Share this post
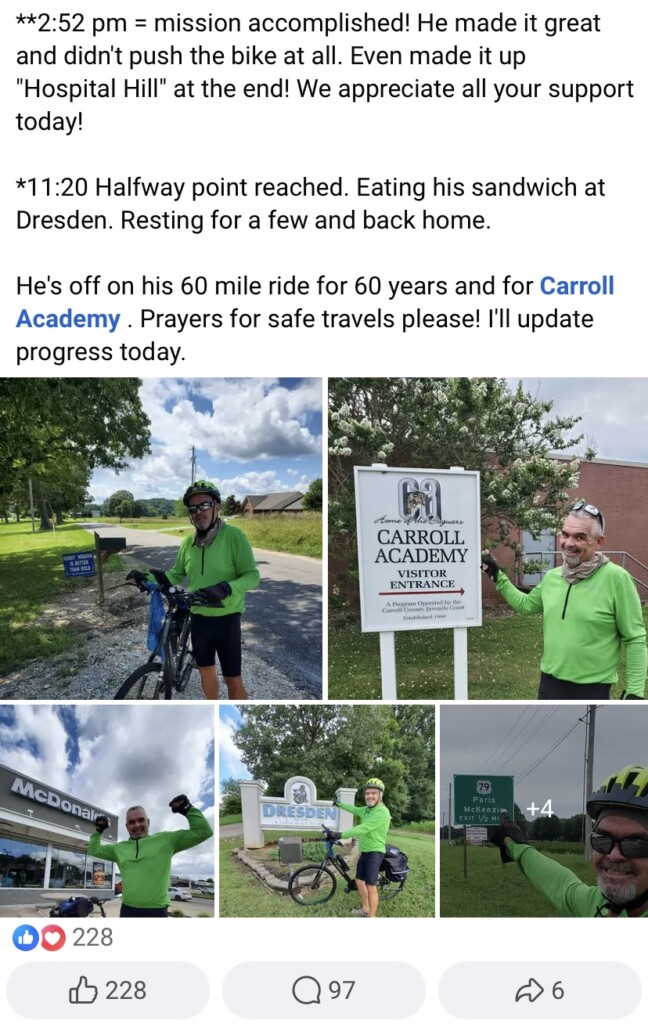648x1024 pixels. (x=540, y=990)
